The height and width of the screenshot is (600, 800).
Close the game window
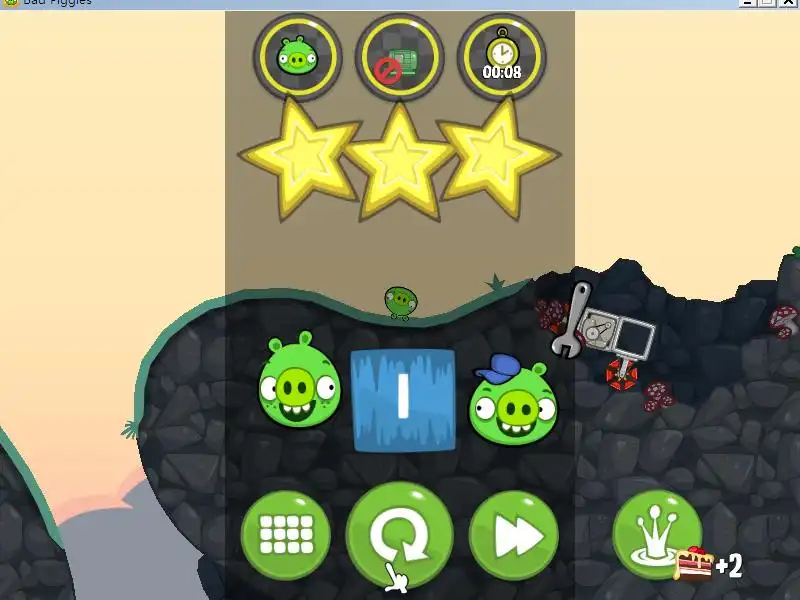tap(788, 3)
